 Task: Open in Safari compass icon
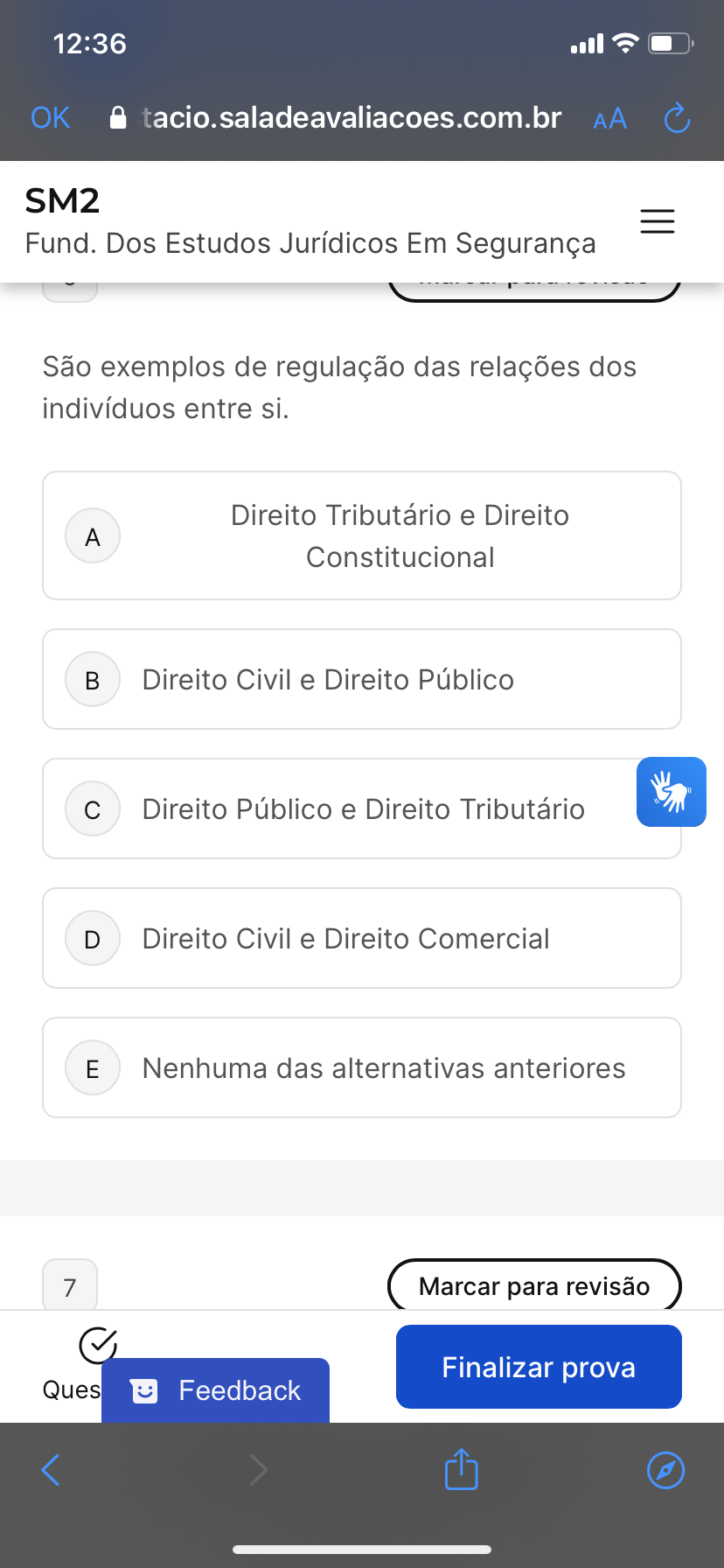pyautogui.click(x=665, y=1470)
